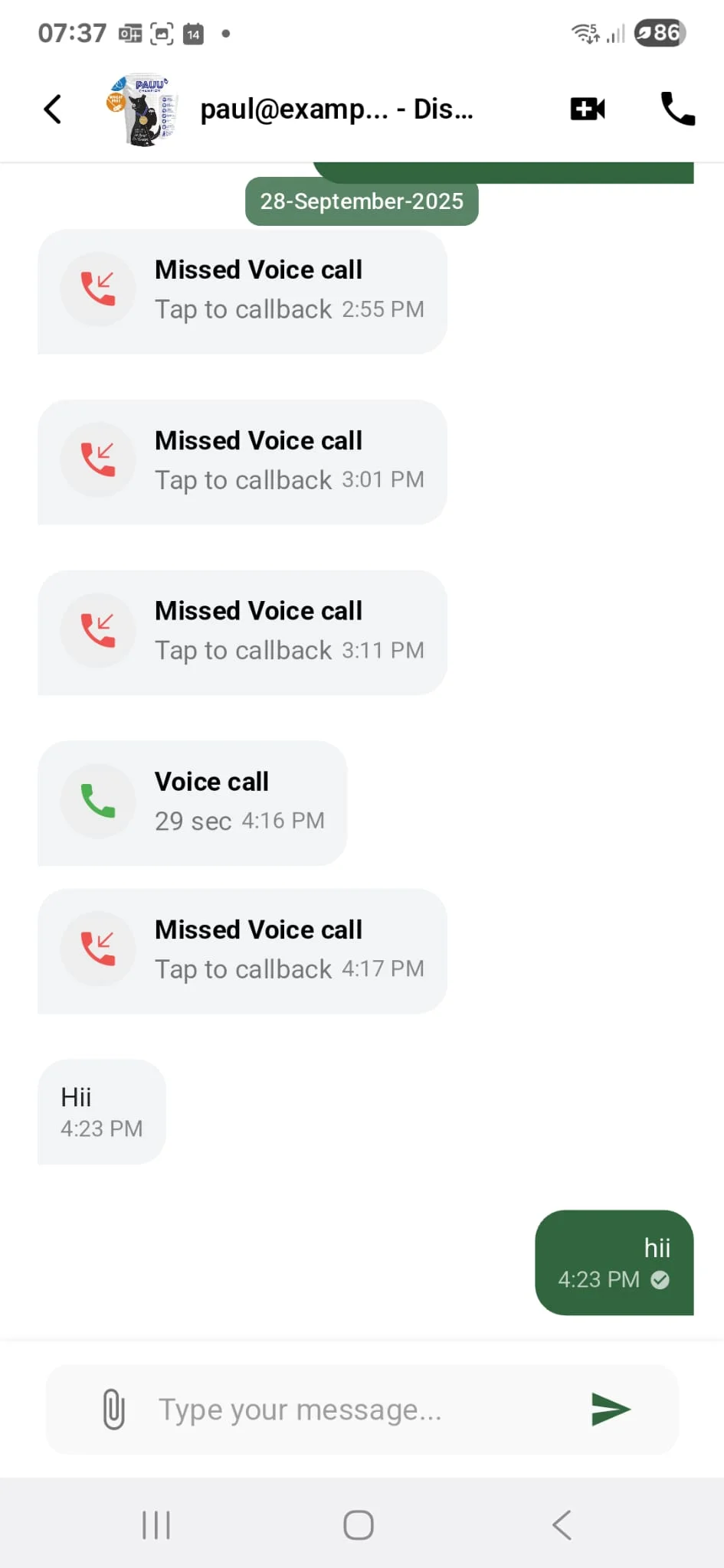Go to home via system home button

[359, 1524]
